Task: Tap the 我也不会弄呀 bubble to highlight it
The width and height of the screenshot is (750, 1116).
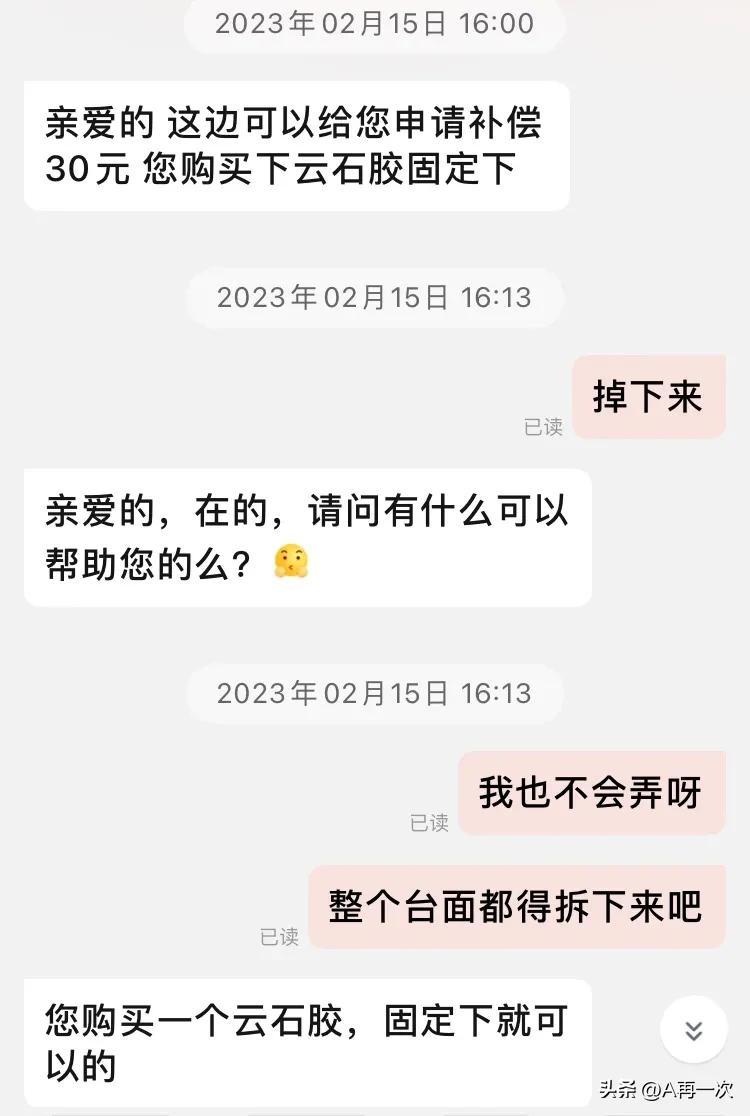Action: point(590,793)
